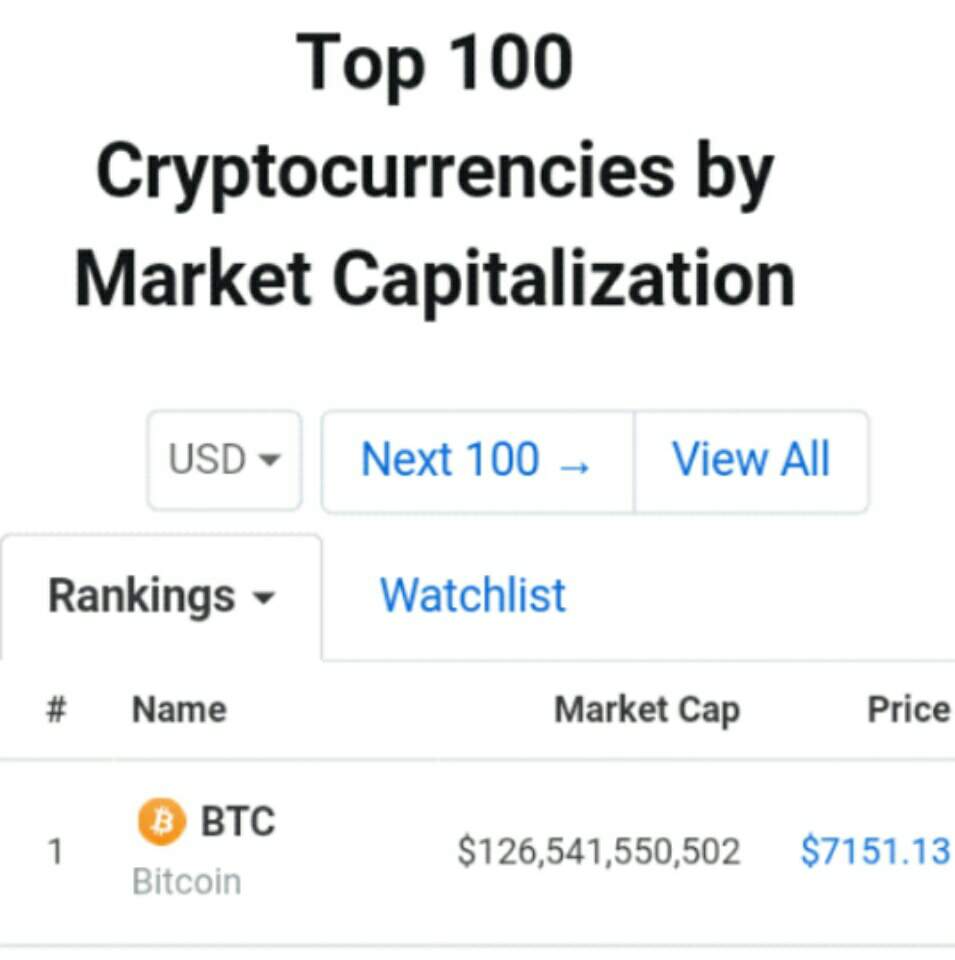Click the Next 100 link
Image resolution: width=955 pixels, height=960 pixels.
[x=451, y=460]
